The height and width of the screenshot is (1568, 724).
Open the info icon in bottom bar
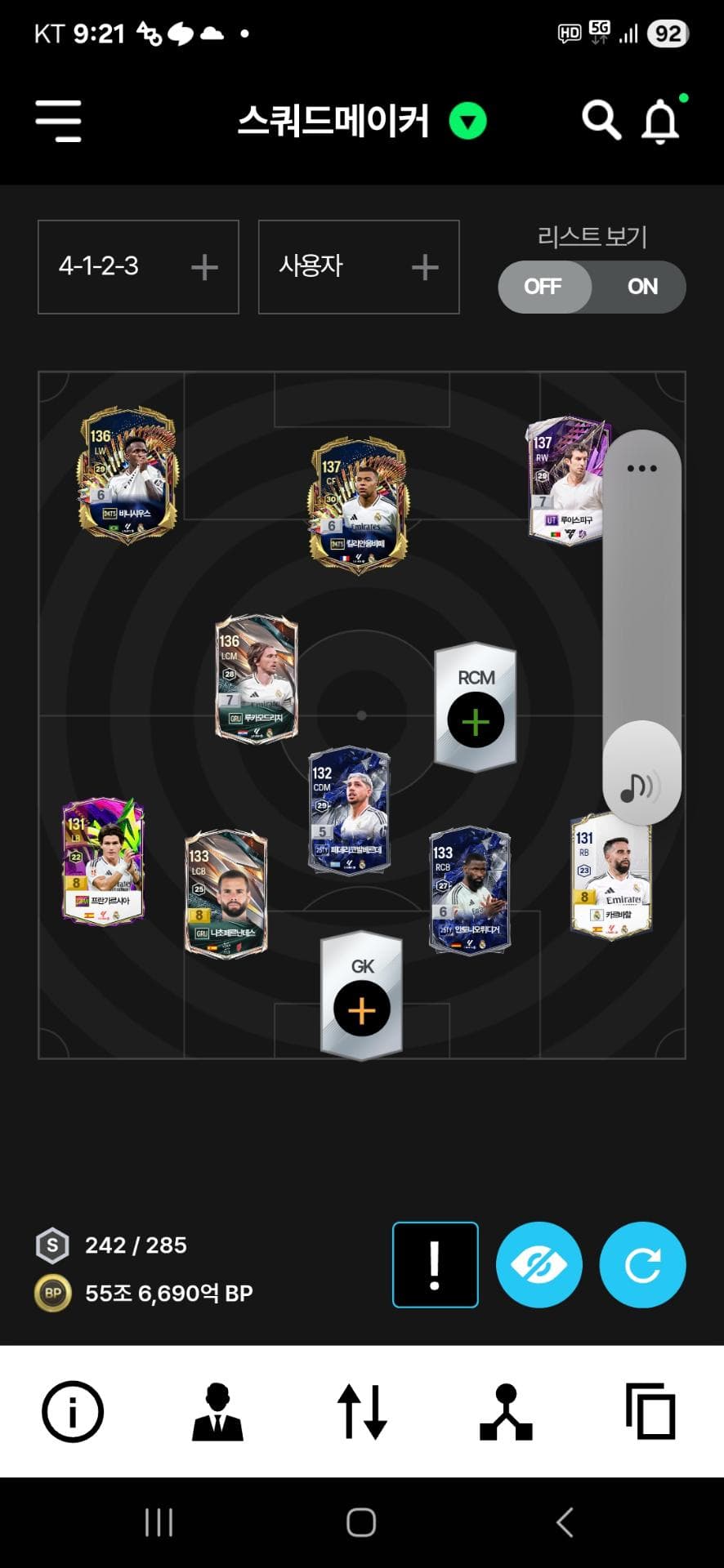pos(73,1410)
